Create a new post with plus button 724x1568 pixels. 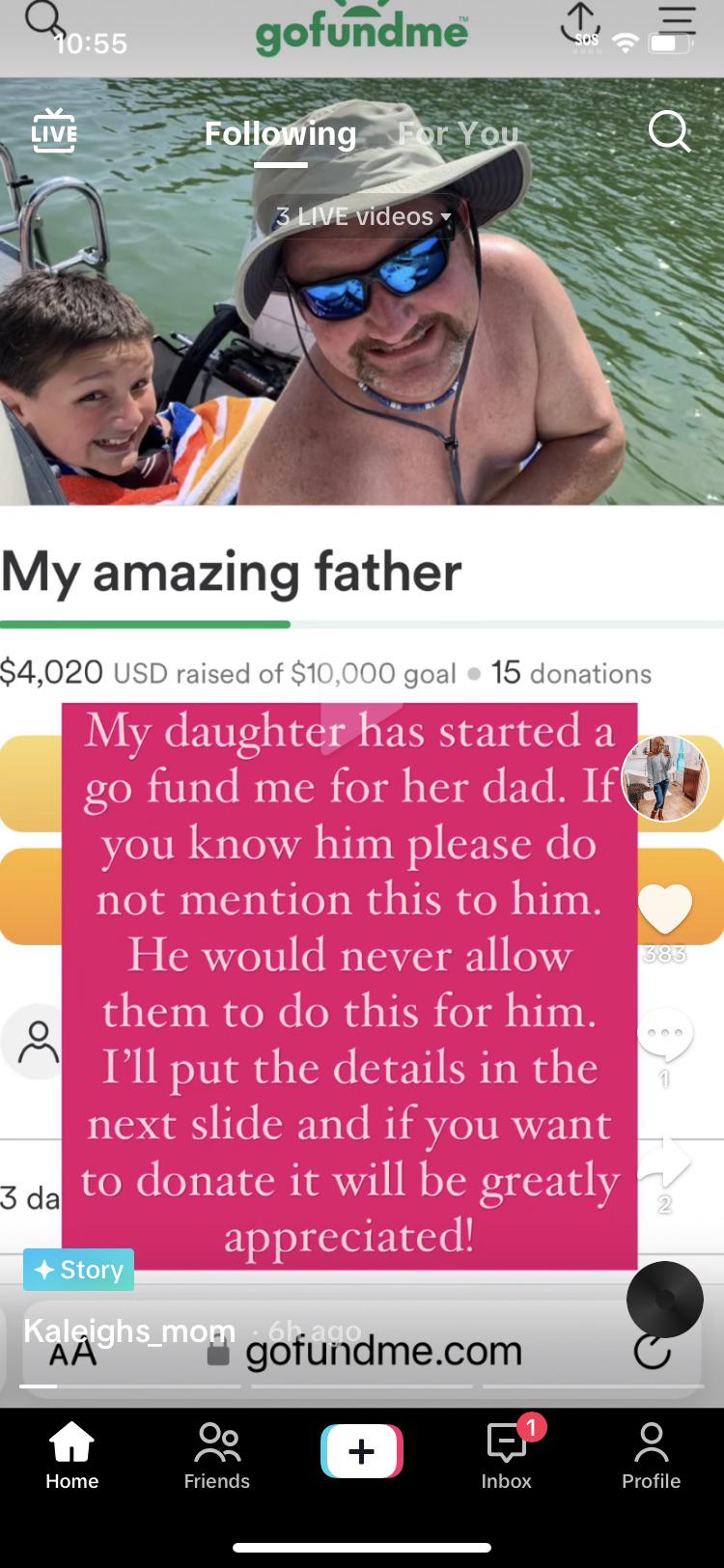362,1451
